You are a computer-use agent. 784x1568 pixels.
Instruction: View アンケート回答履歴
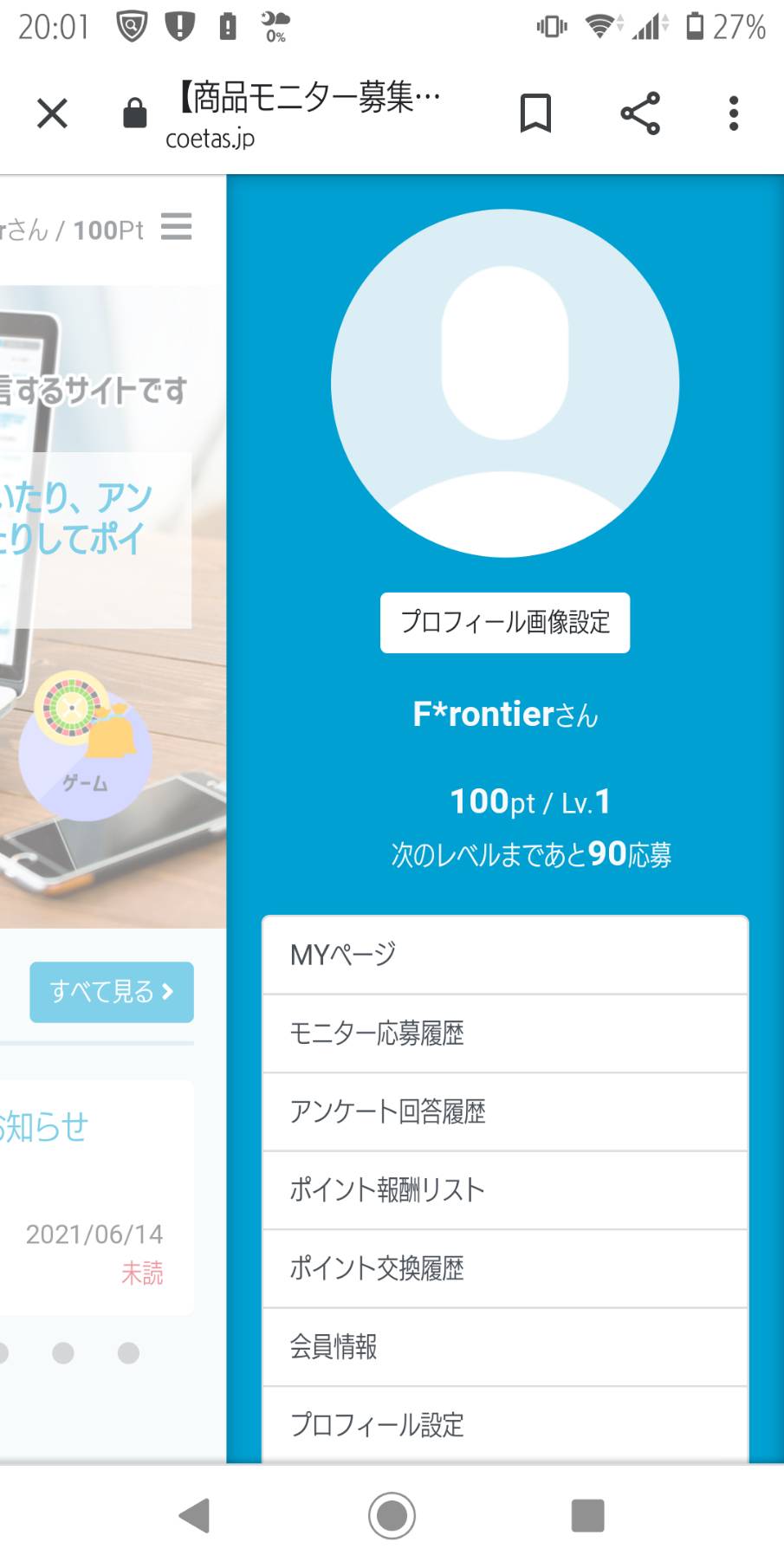(505, 1111)
